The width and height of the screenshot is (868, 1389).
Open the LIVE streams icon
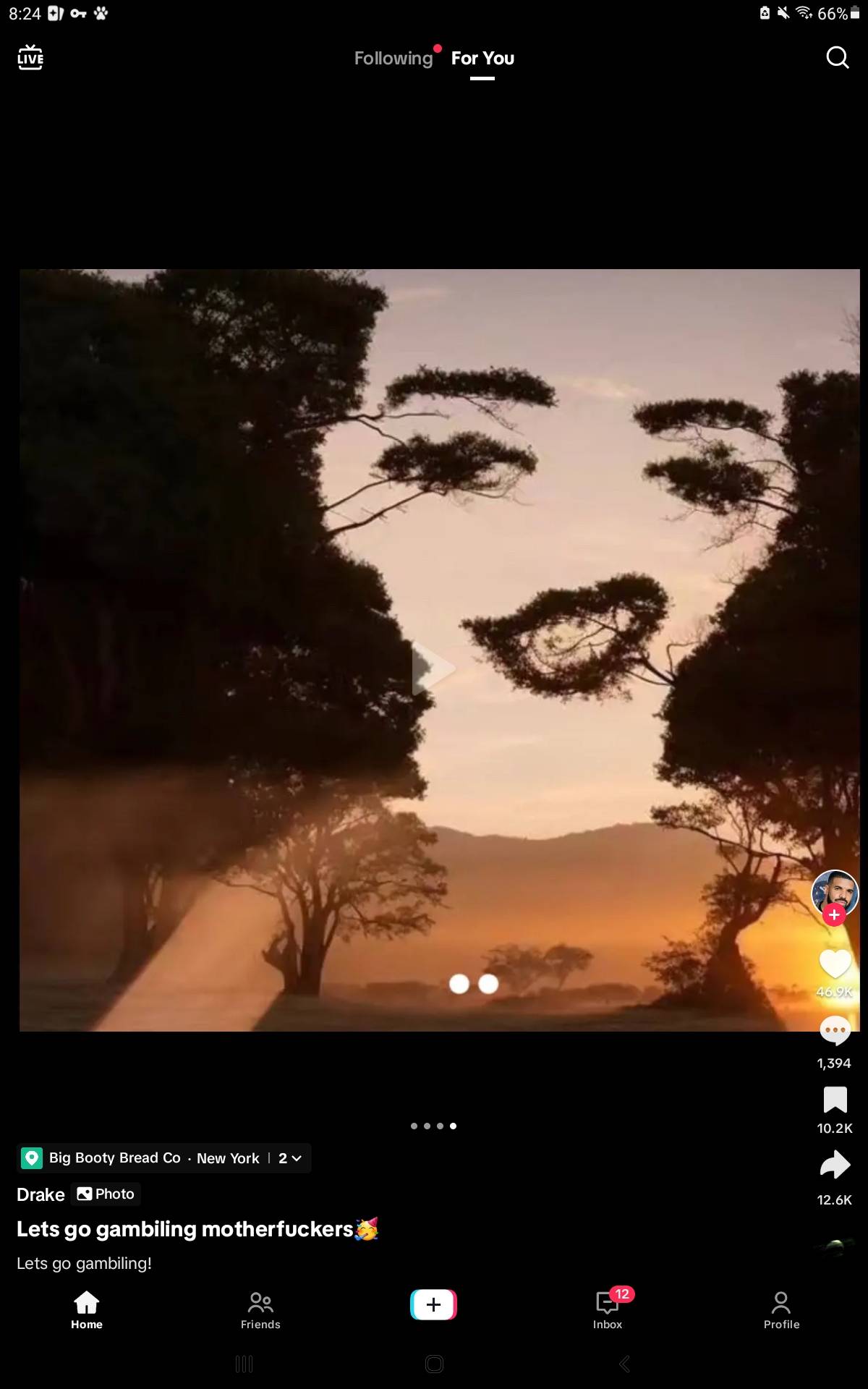30,58
